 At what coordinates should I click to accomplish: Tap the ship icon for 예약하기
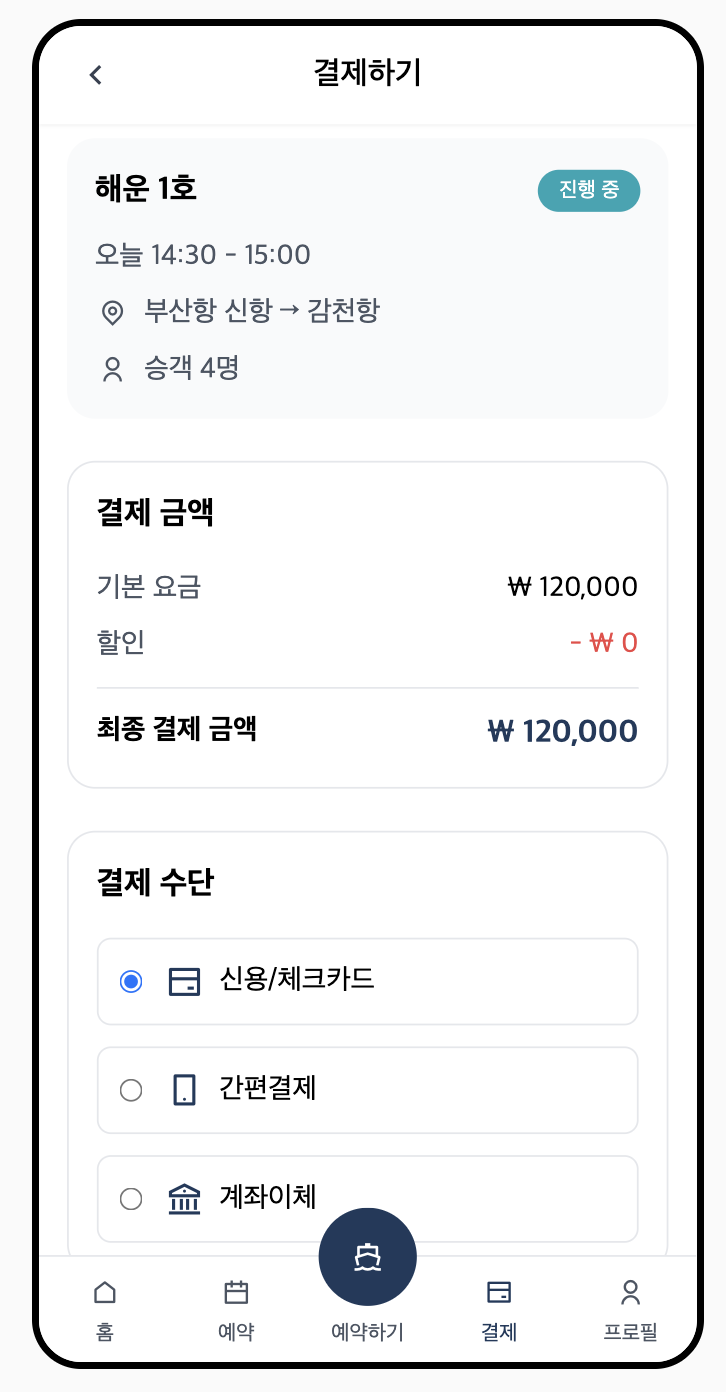pyautogui.click(x=367, y=1256)
